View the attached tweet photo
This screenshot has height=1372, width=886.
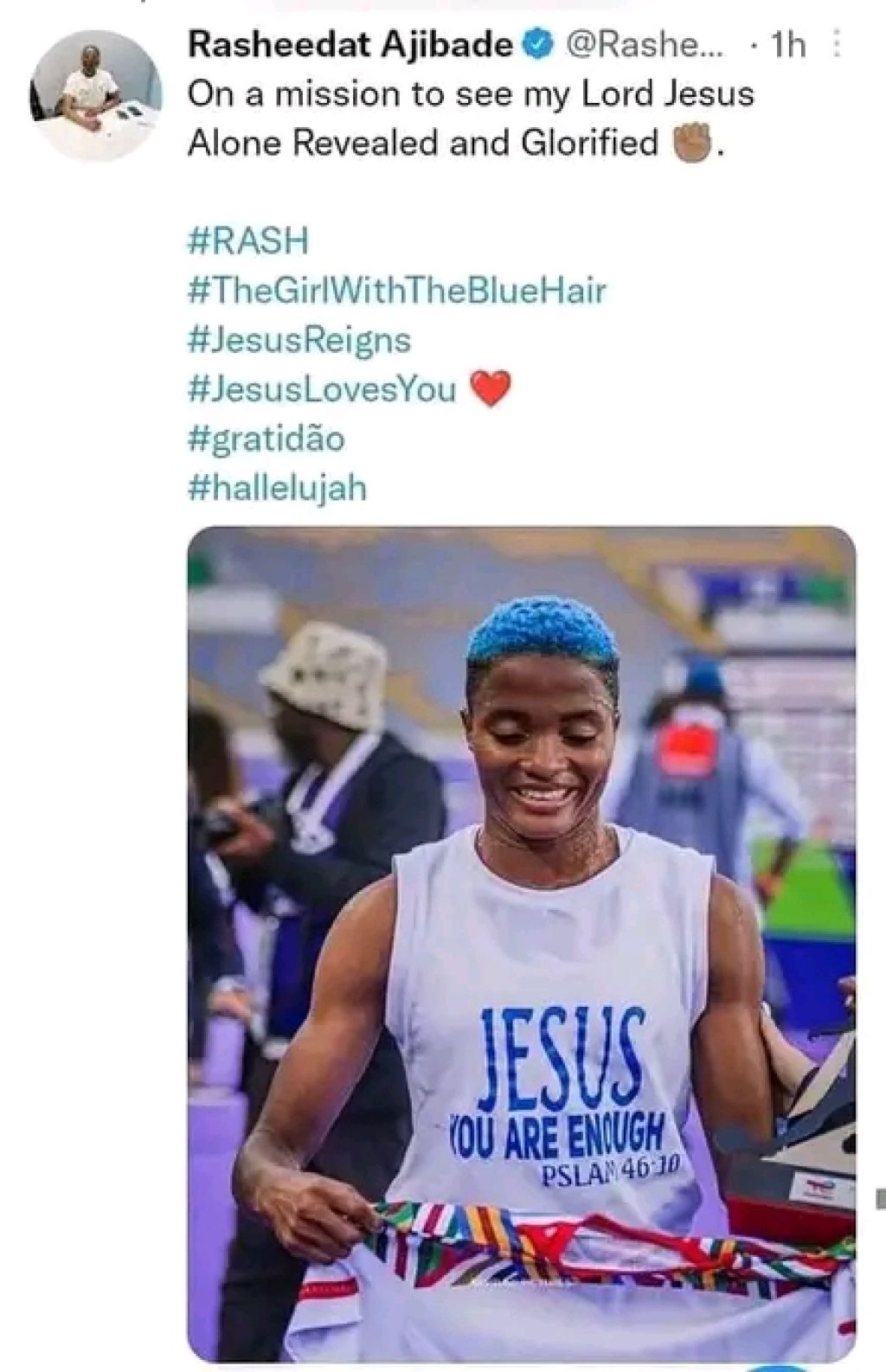[x=521, y=943]
